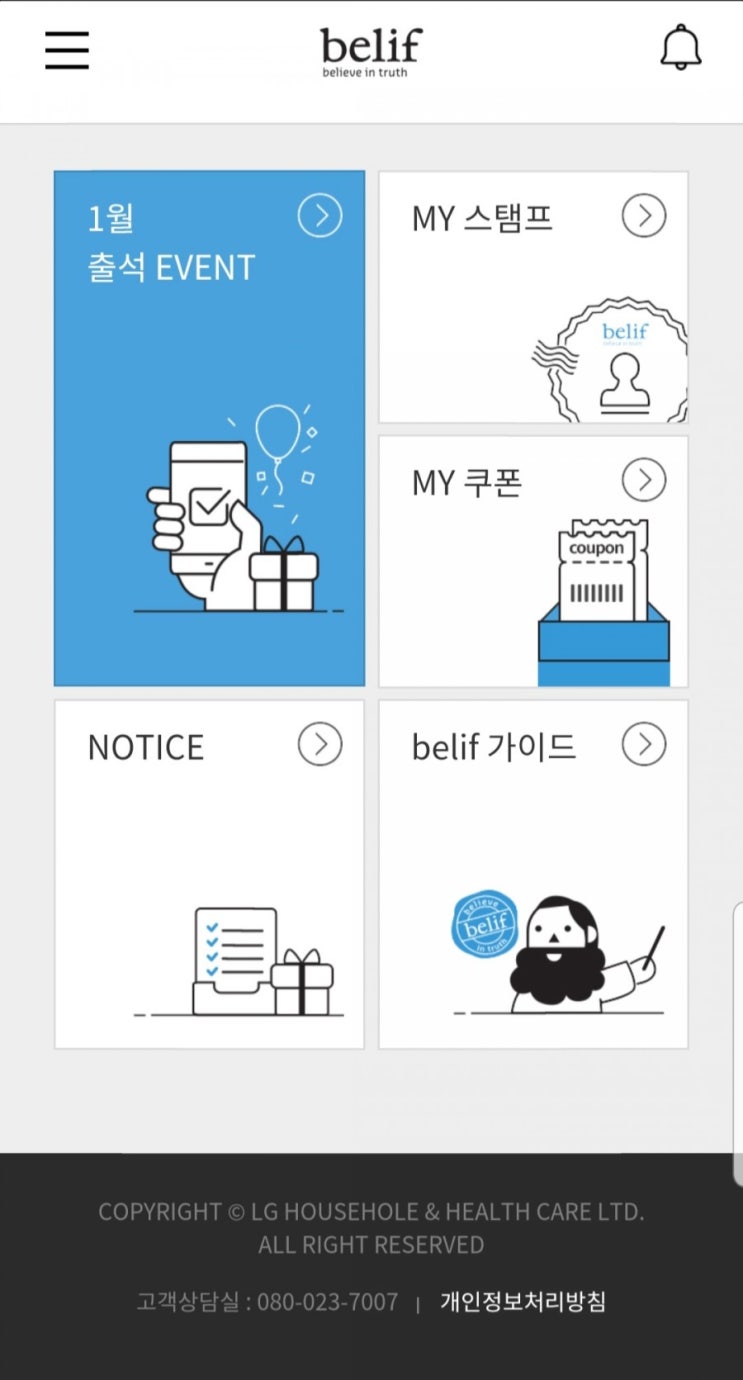Tap the bell notification icon
Screen dimensions: 743x1380
[x=681, y=49]
